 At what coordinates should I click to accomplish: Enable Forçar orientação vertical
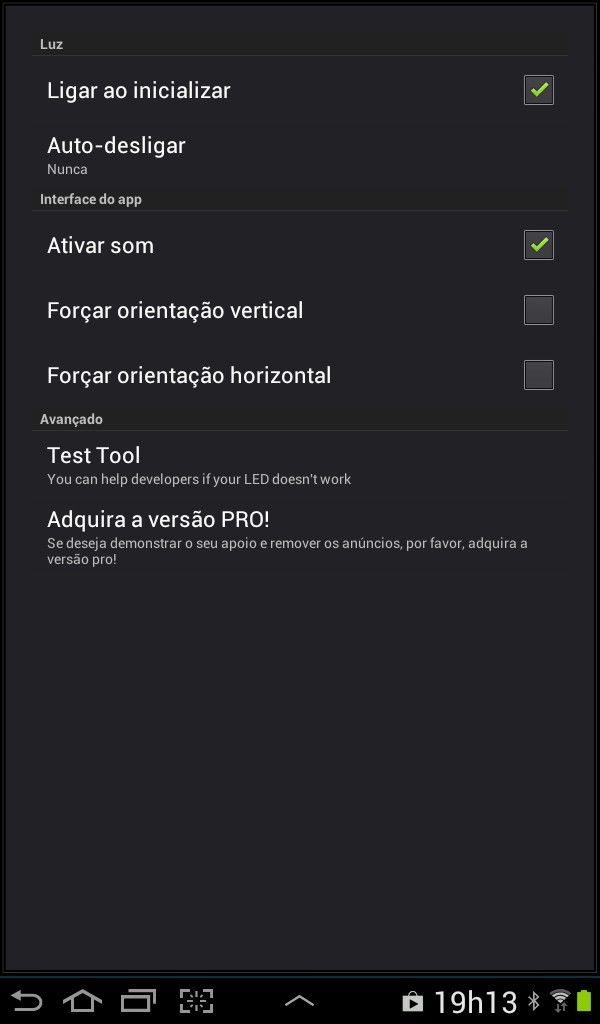(538, 310)
